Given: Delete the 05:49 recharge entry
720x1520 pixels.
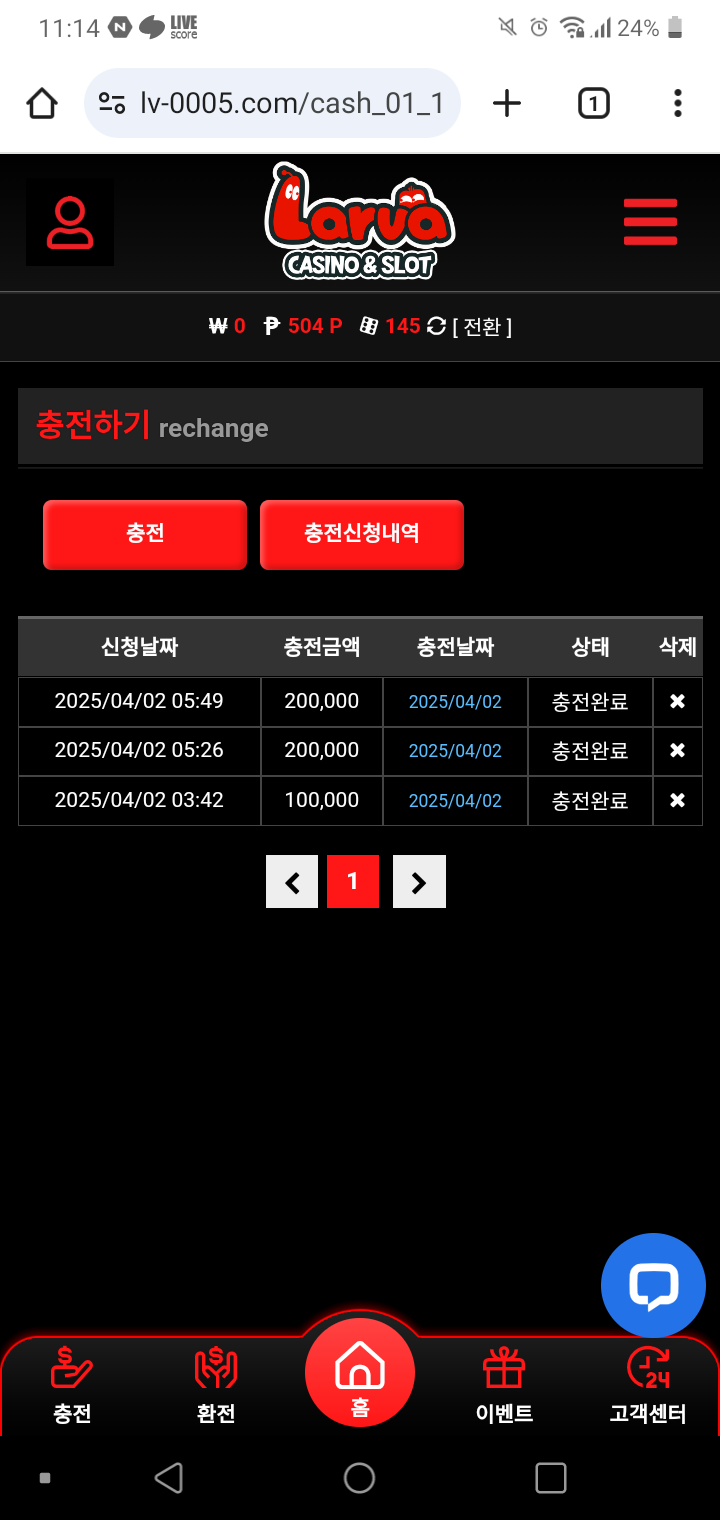Looking at the screenshot, I should tap(677, 701).
